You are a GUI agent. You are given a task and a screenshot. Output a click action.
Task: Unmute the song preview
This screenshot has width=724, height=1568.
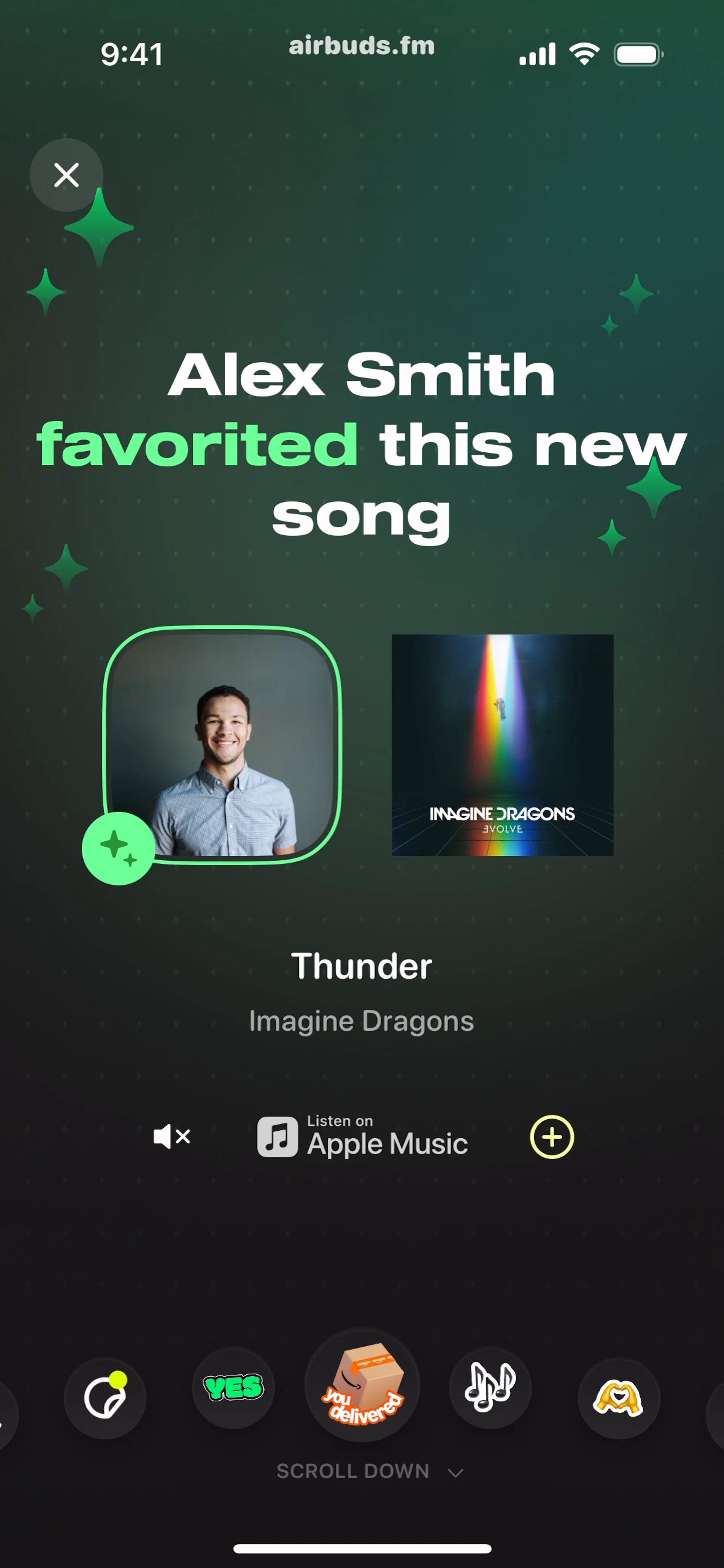coord(171,1136)
